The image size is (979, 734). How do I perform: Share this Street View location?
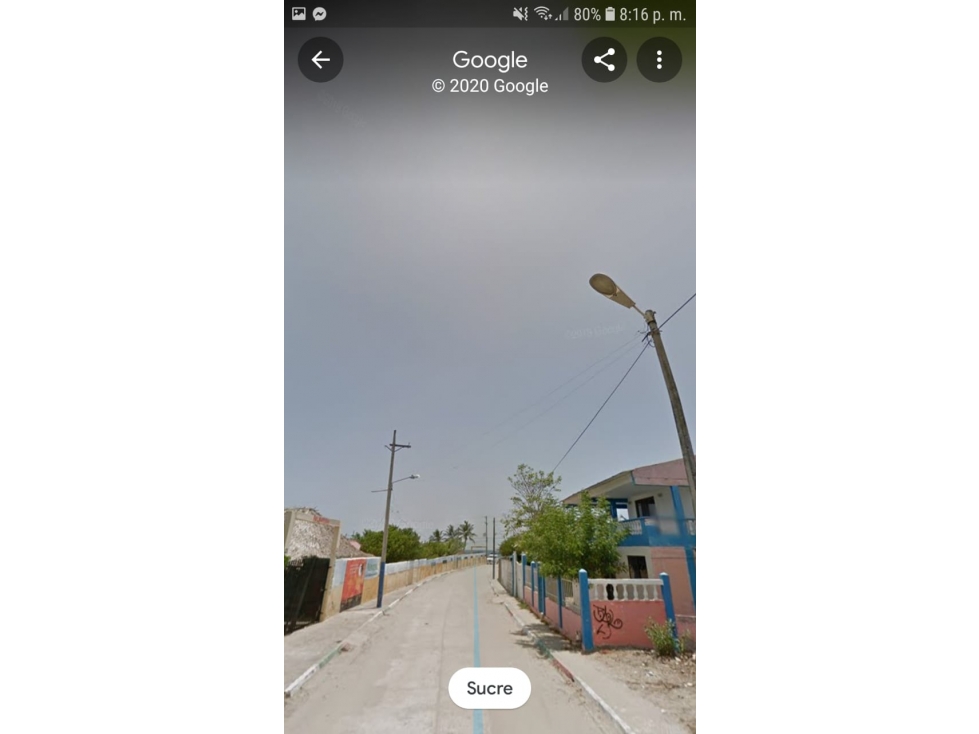[x=604, y=60]
